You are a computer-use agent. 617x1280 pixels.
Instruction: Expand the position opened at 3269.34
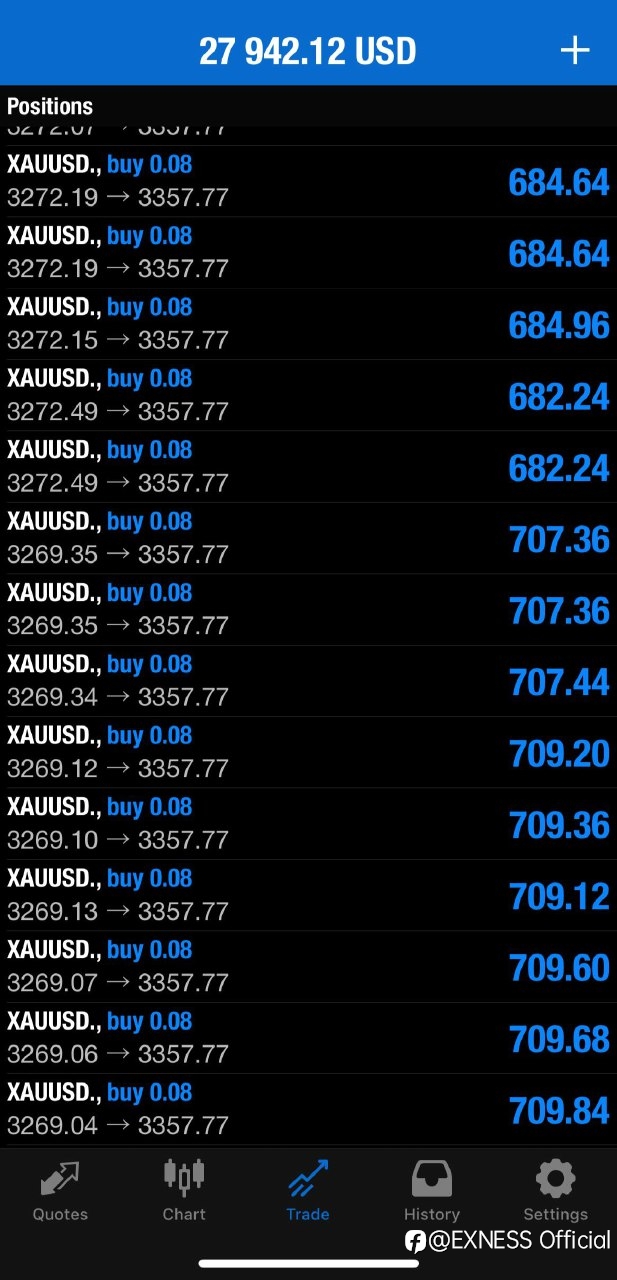click(308, 681)
